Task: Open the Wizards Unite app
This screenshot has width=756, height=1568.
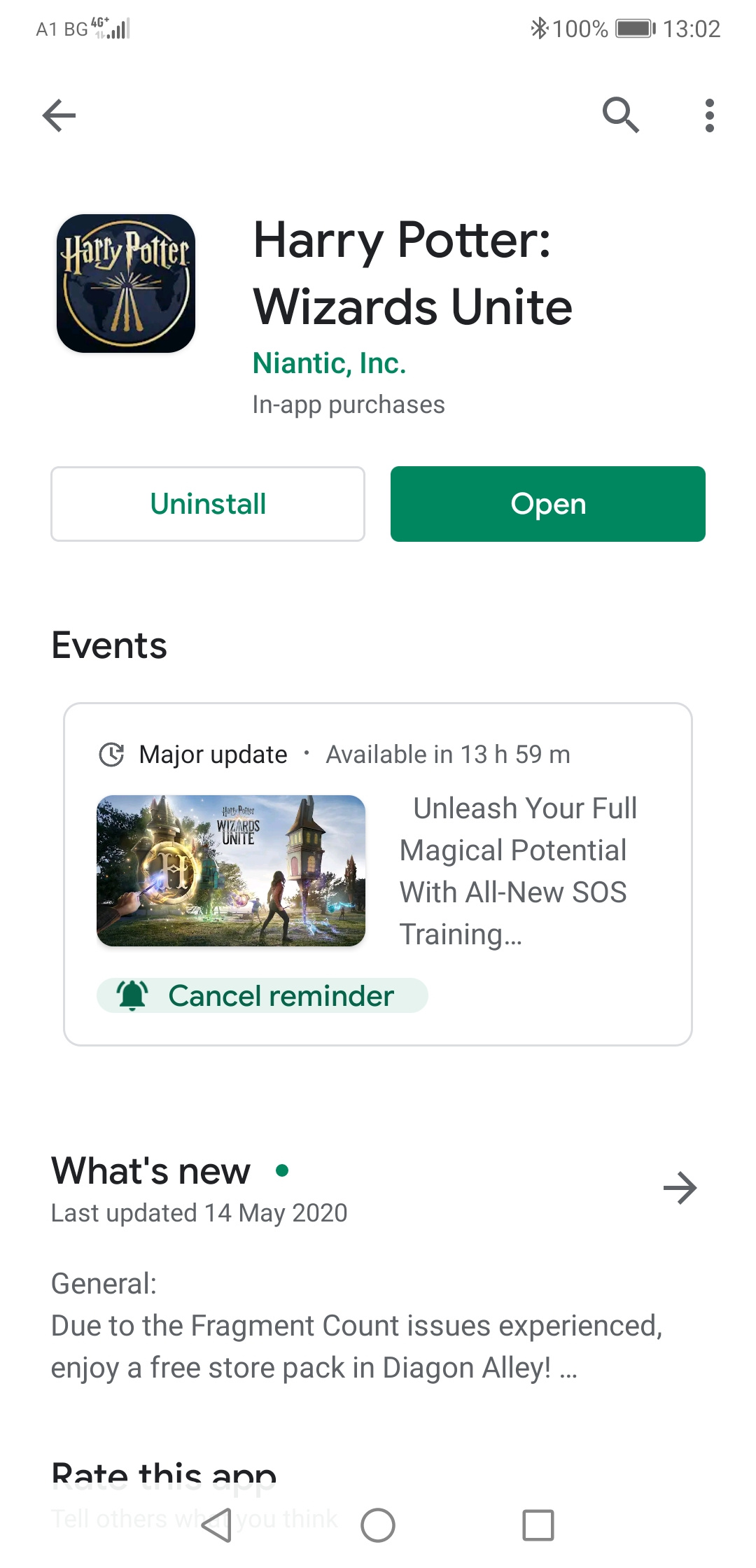Action: (x=547, y=504)
